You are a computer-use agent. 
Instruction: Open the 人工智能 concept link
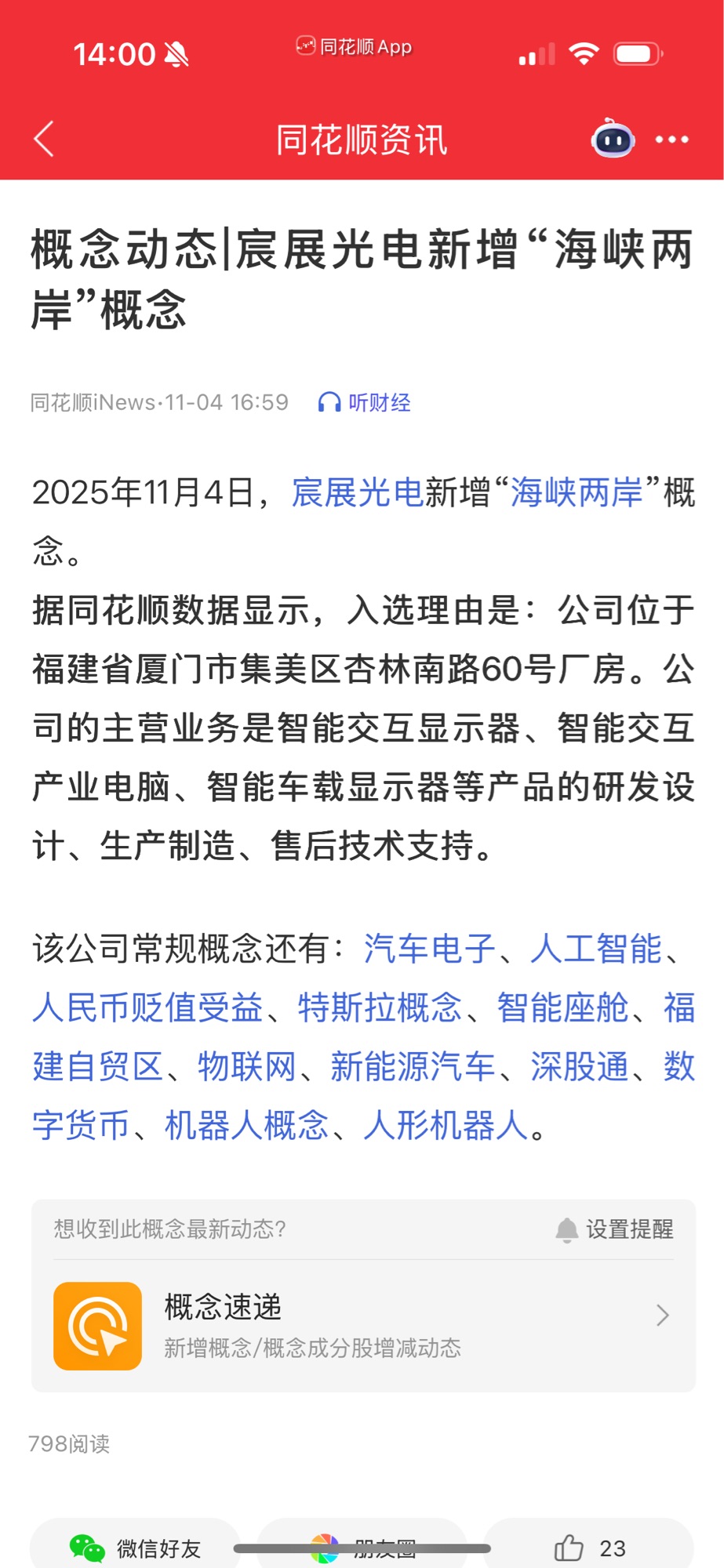coord(596,949)
